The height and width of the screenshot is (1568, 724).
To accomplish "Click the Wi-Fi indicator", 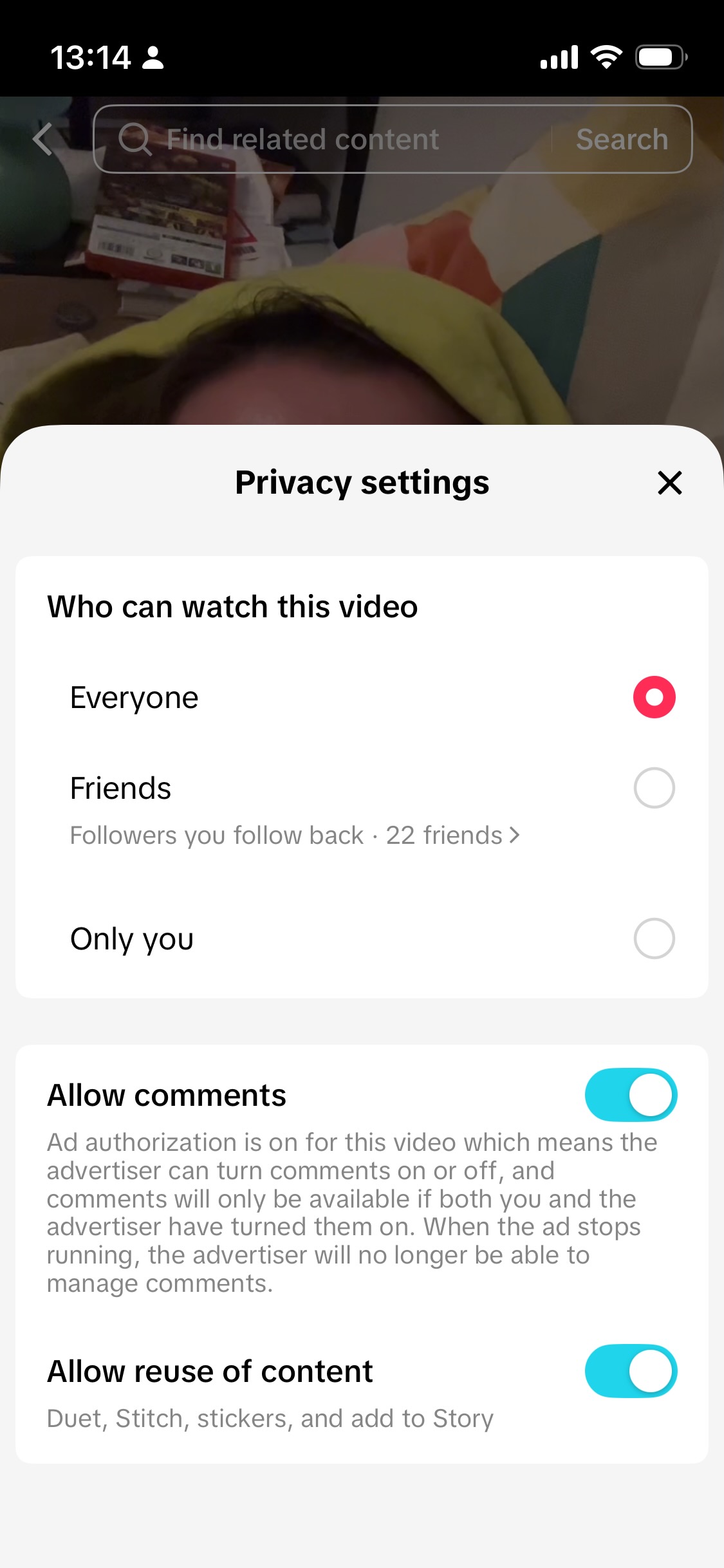I will [x=606, y=57].
